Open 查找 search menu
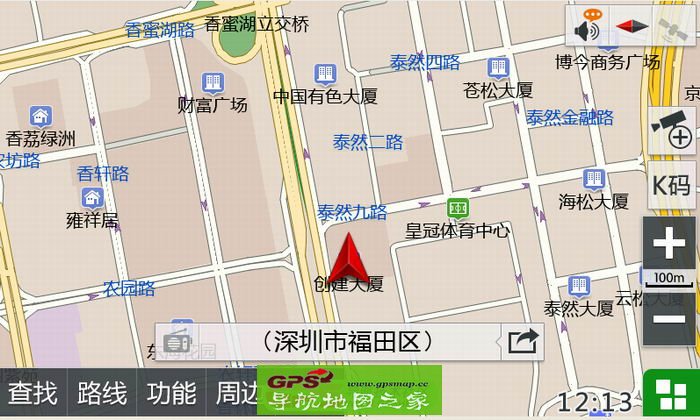This screenshot has width=700, height=420. point(33,393)
